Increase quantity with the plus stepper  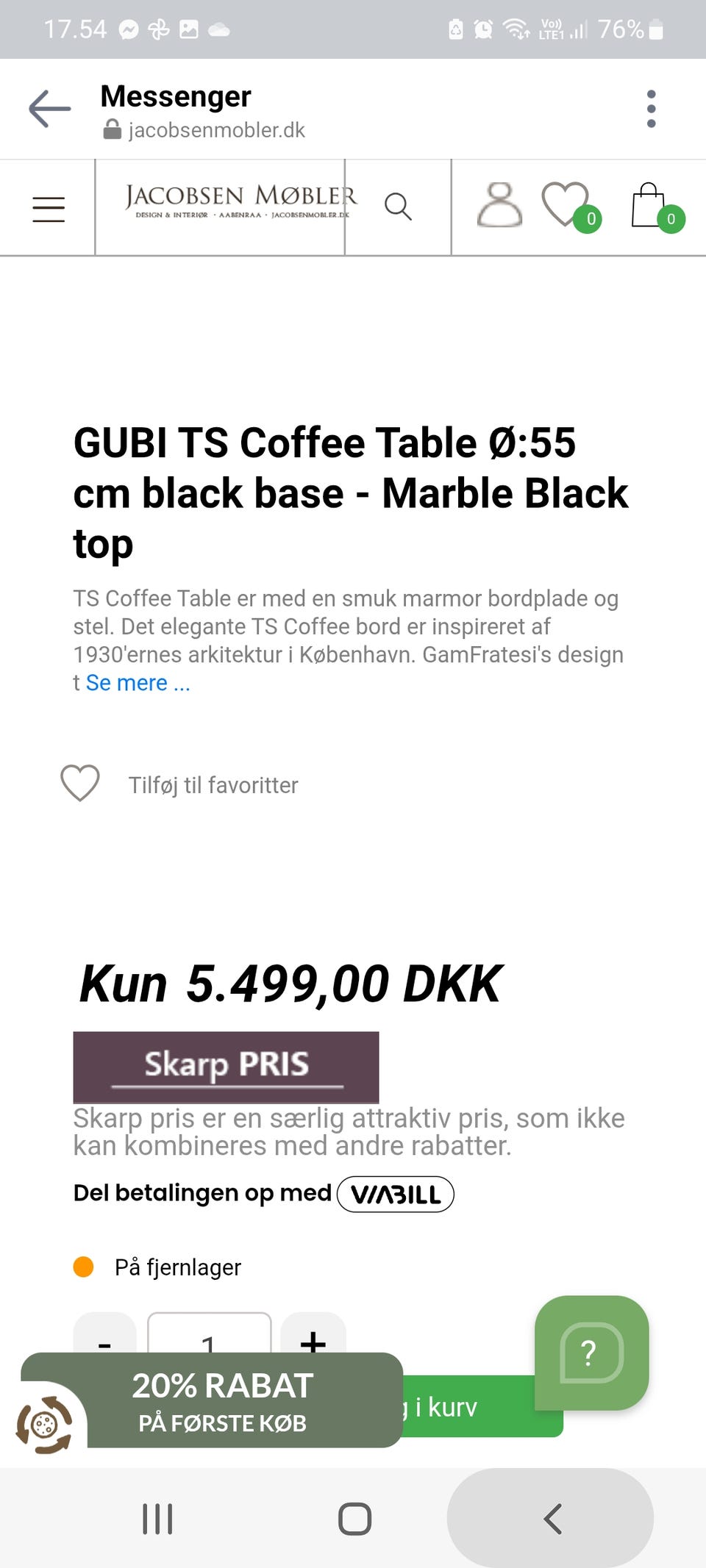[314, 1343]
